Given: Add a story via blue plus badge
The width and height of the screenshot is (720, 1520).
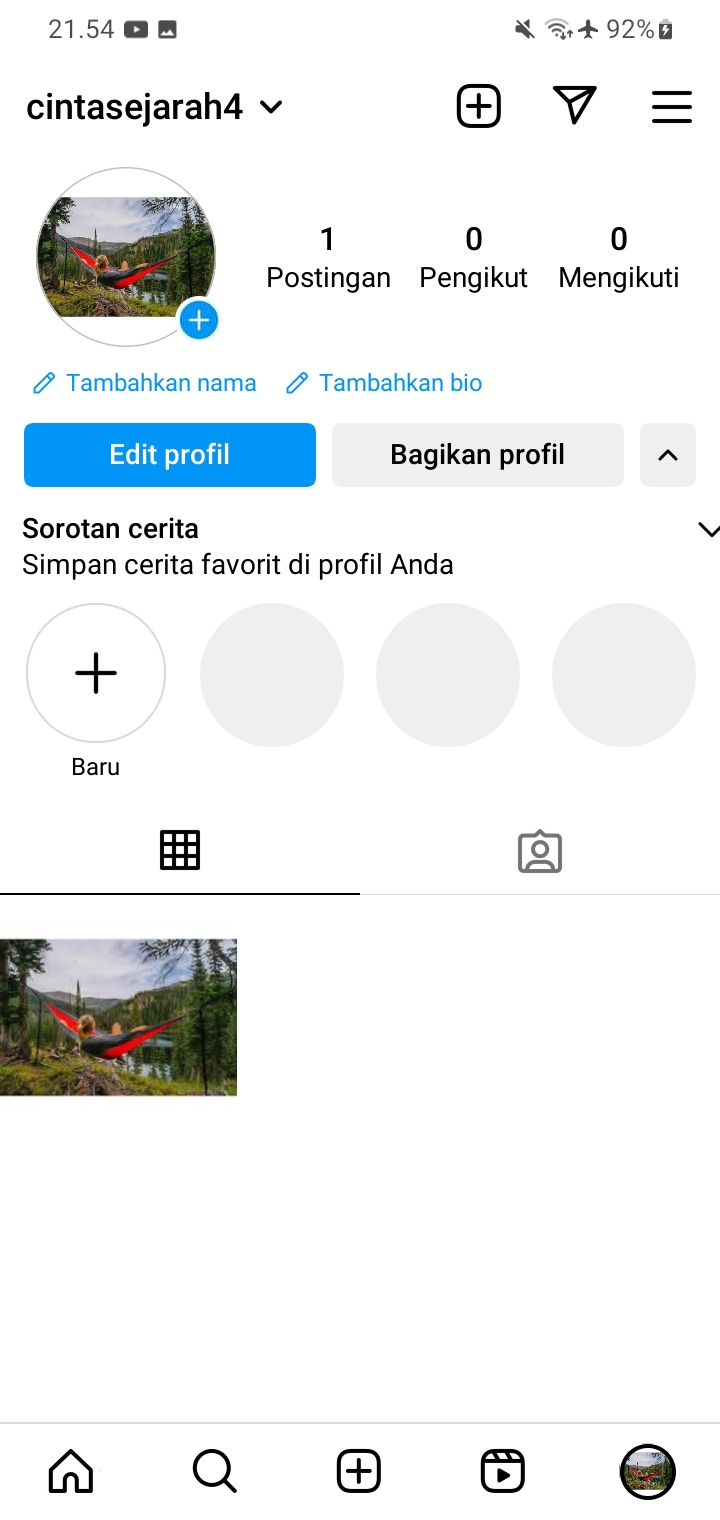Looking at the screenshot, I should point(199,320).
